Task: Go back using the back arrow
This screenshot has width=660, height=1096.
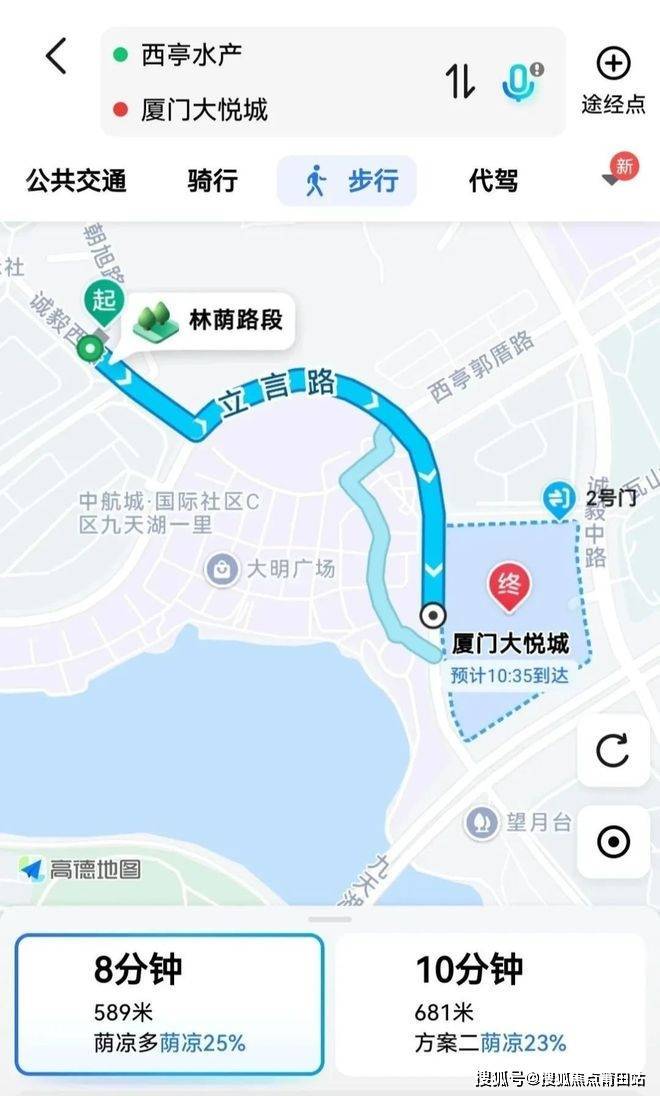Action: tap(57, 57)
